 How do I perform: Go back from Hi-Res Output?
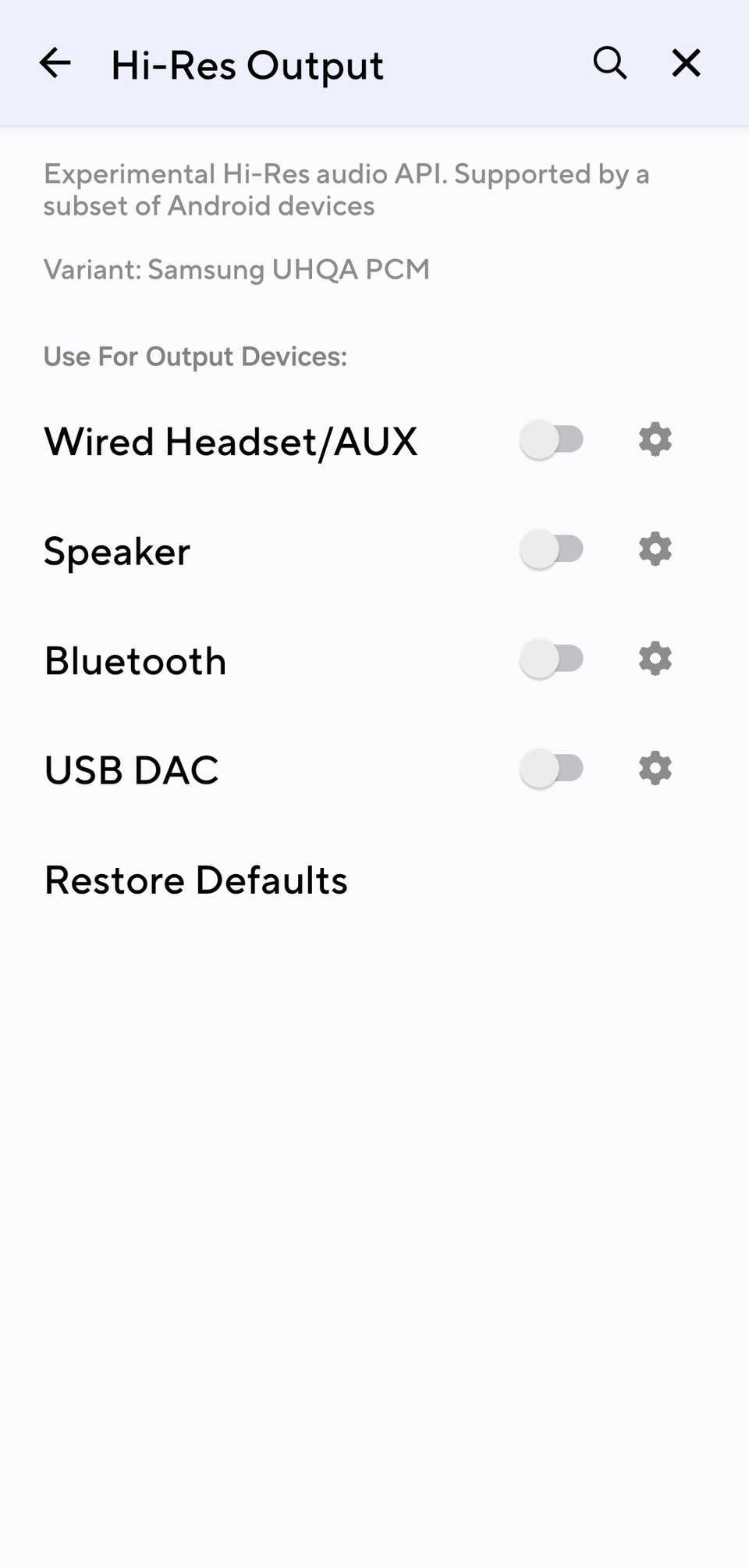coord(55,63)
